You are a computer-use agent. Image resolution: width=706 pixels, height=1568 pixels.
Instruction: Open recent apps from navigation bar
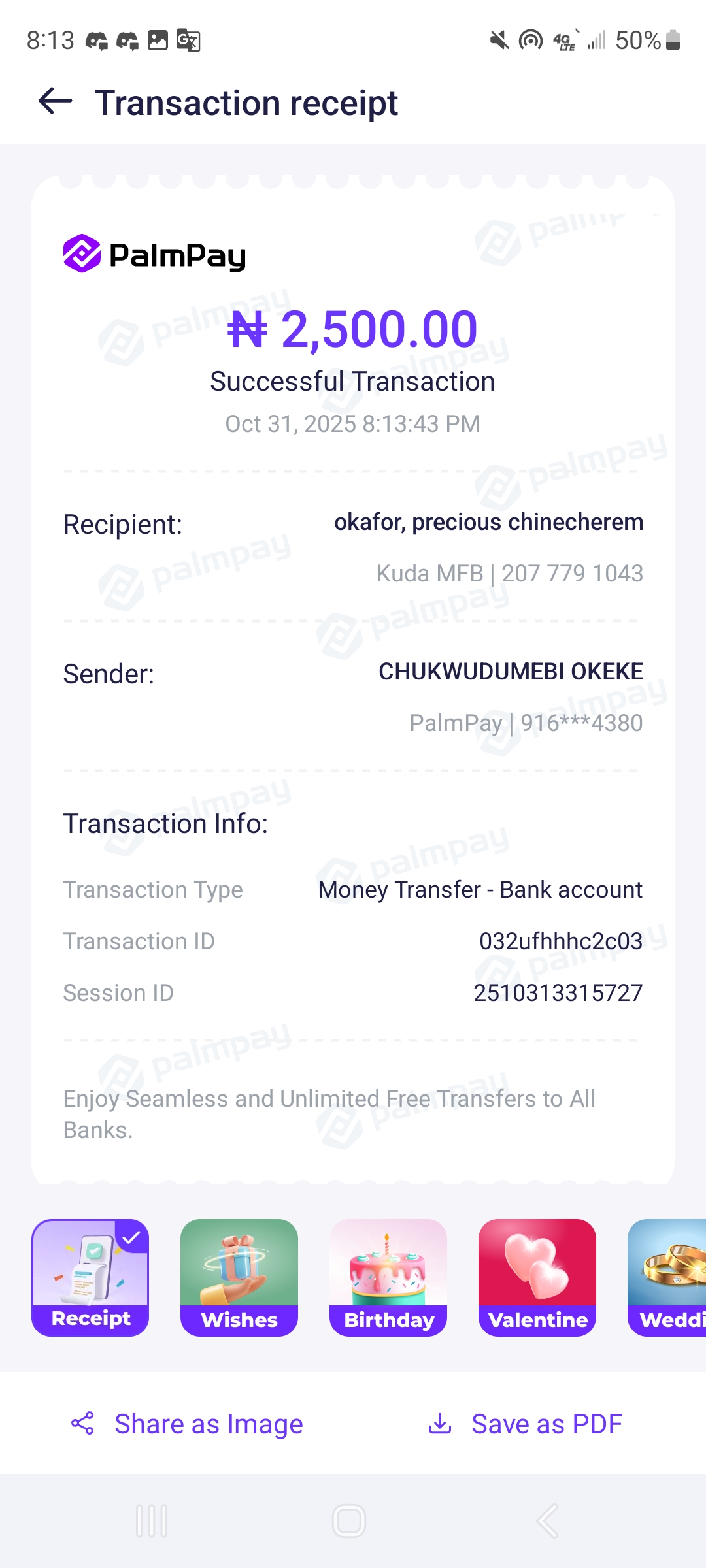[152, 1521]
